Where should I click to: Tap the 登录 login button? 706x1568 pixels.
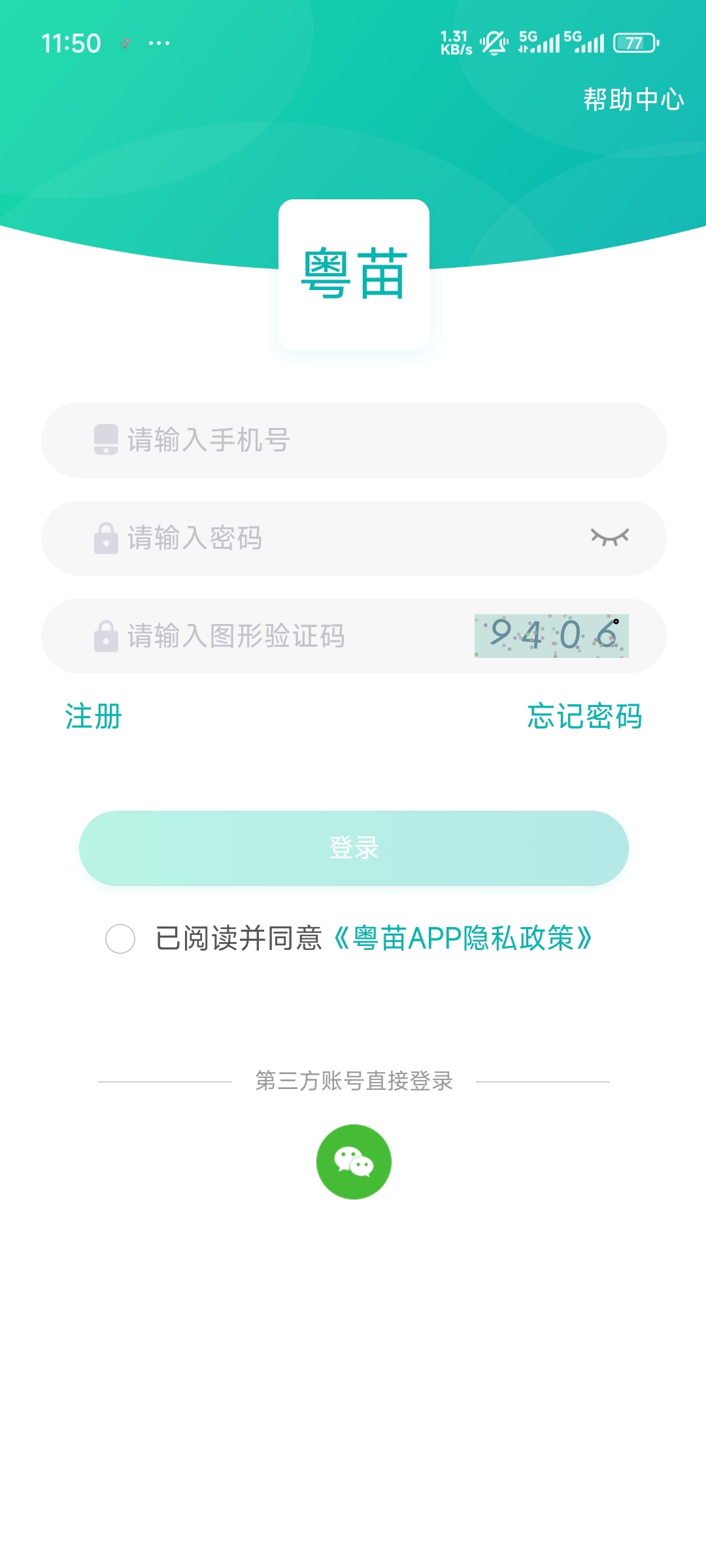tap(354, 848)
